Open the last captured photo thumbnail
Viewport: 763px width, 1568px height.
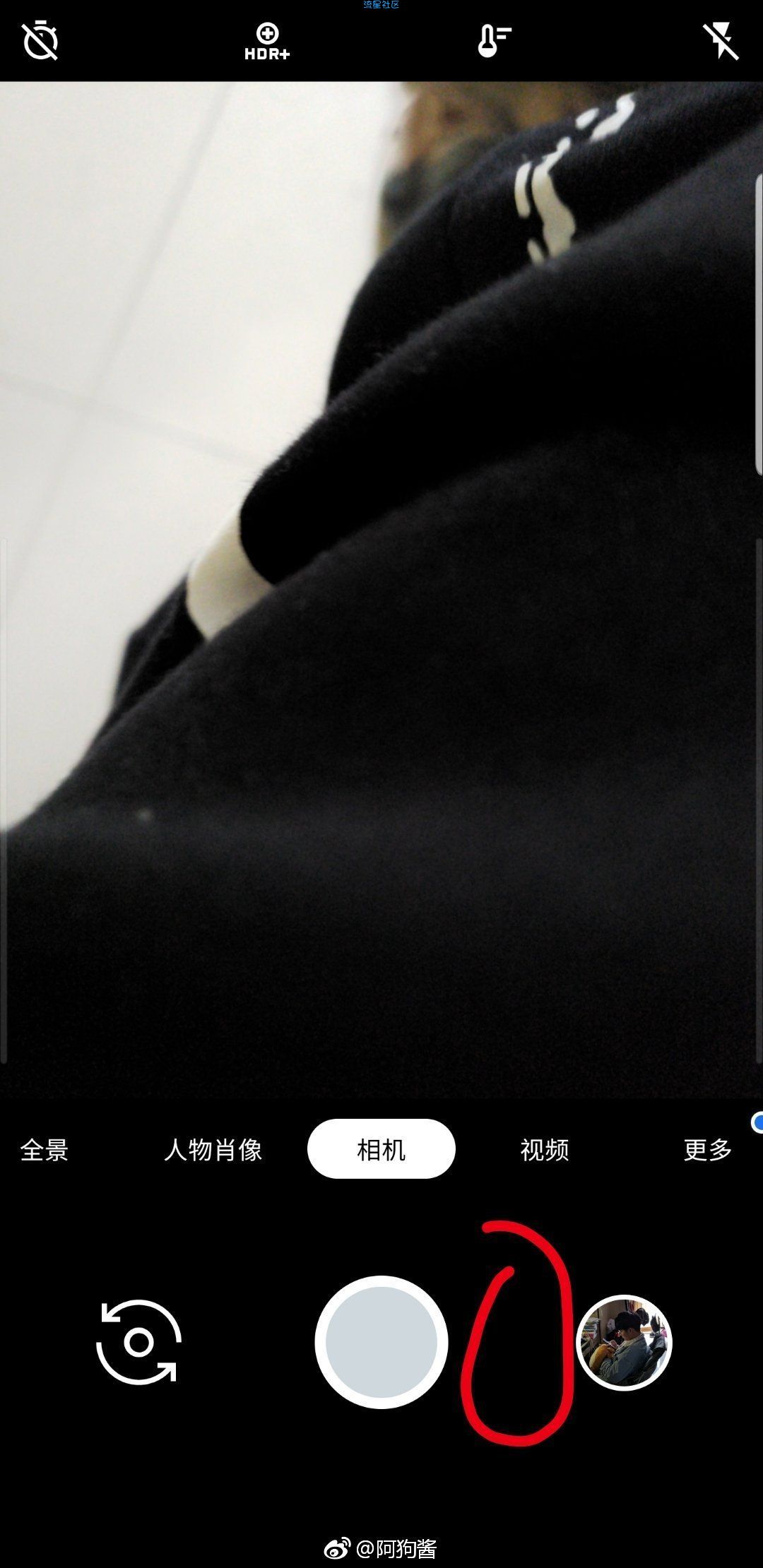click(624, 1342)
